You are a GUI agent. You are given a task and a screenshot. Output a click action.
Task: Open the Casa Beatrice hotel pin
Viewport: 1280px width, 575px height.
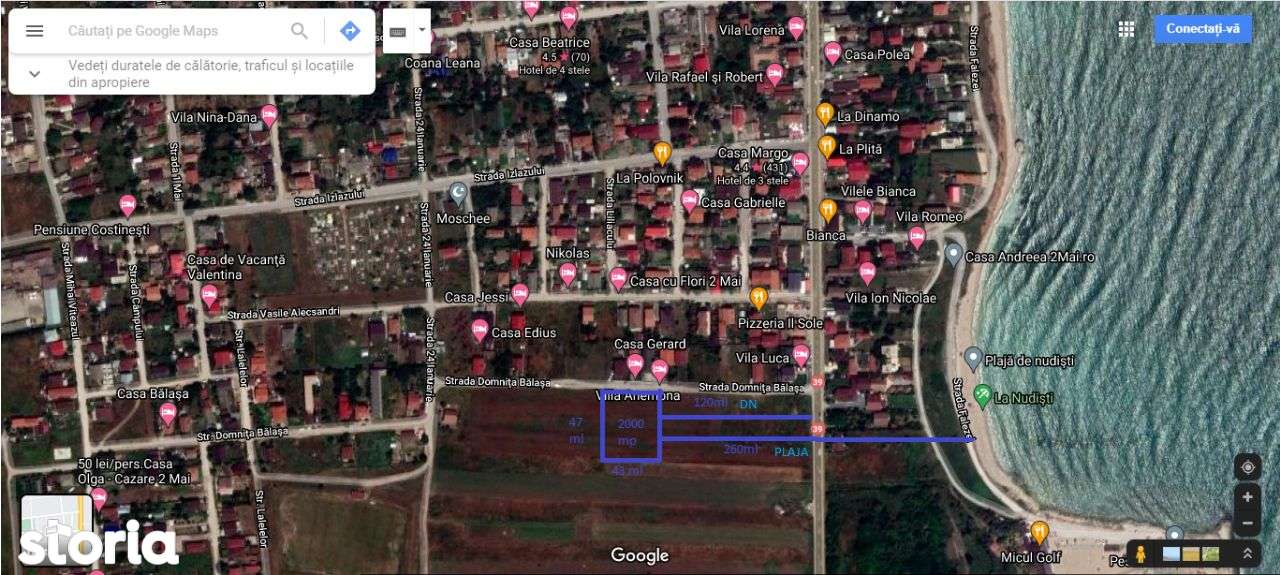tap(568, 18)
